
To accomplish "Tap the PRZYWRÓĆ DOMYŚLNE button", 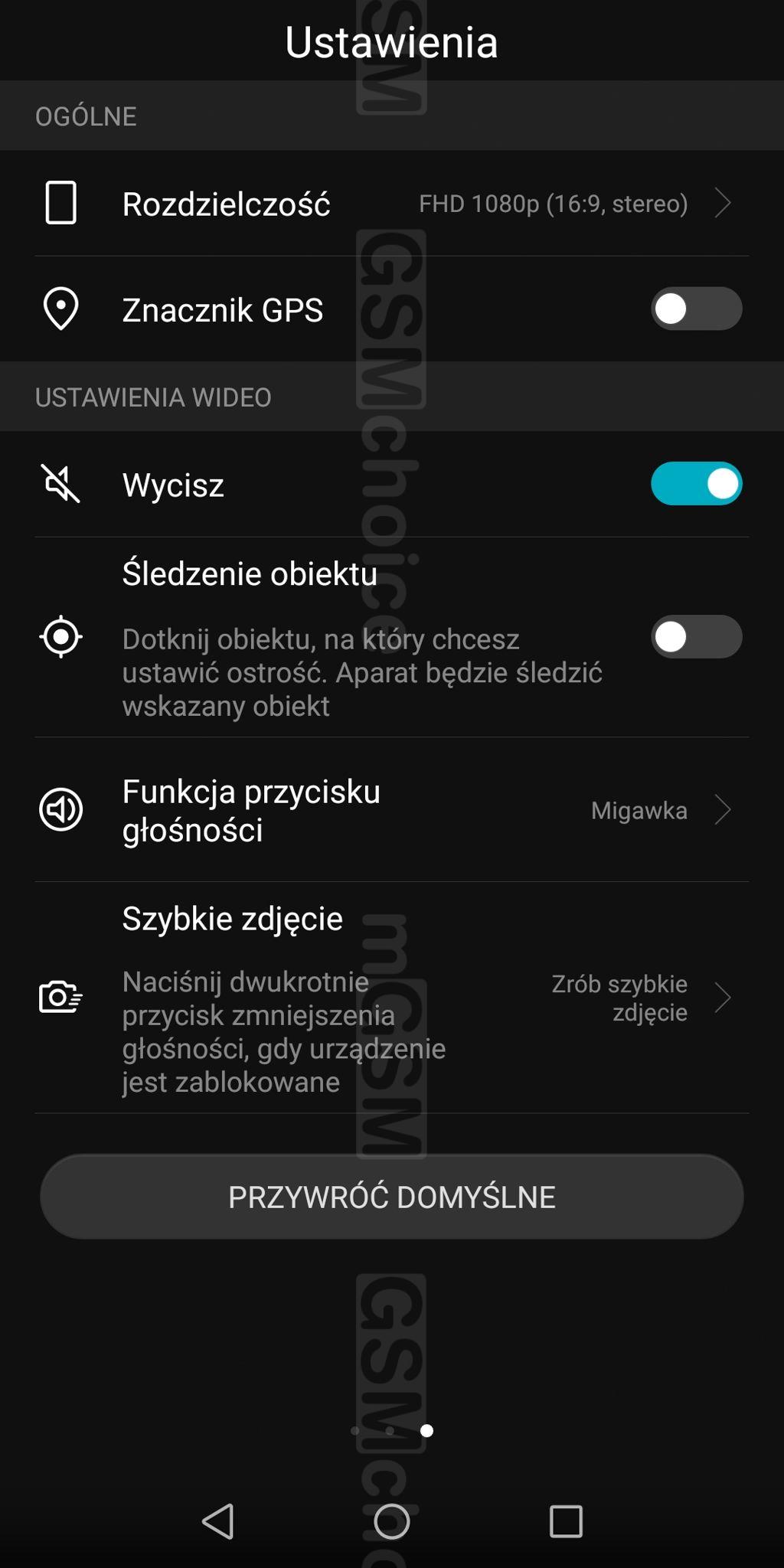I will [x=392, y=1197].
